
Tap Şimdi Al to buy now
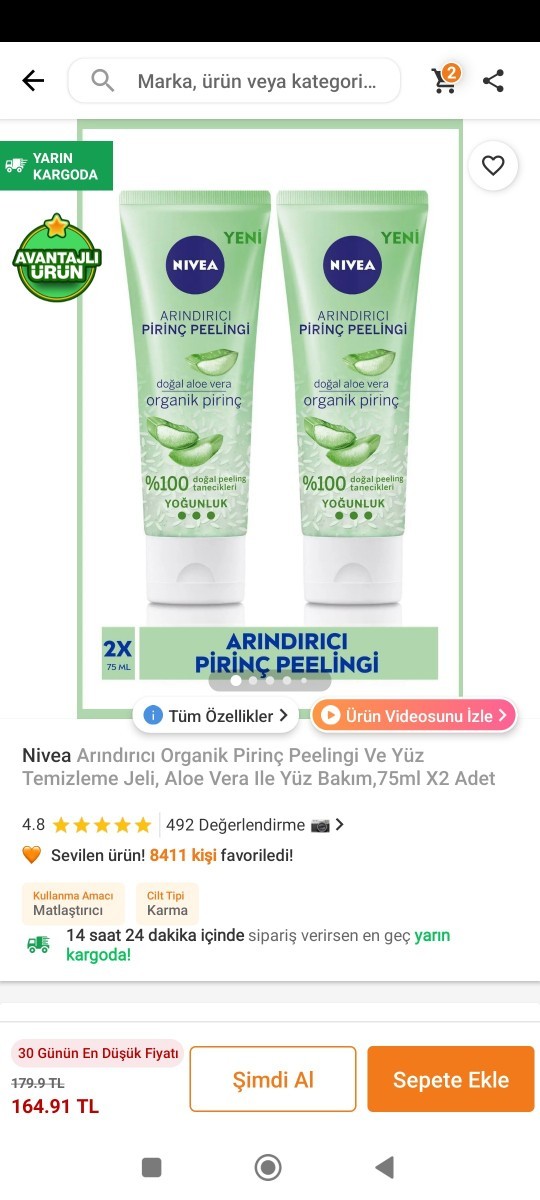click(273, 1079)
